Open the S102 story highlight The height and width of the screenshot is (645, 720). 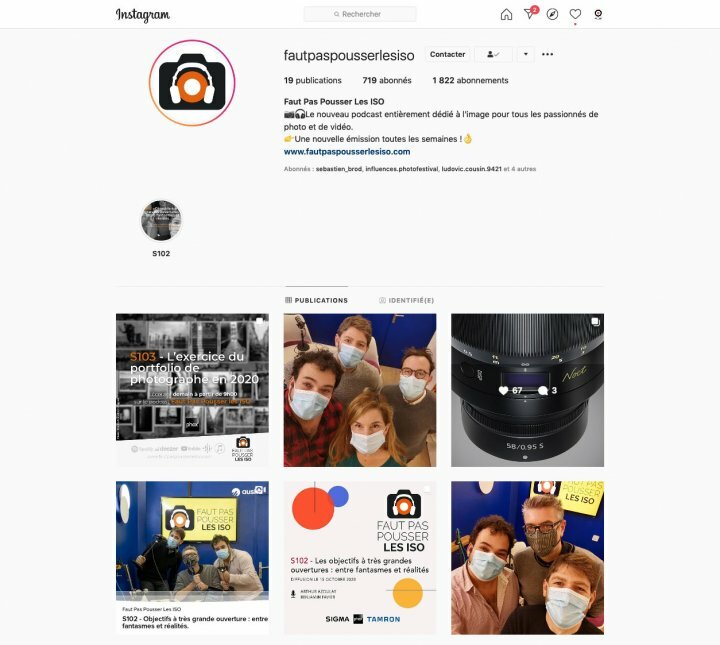(161, 221)
